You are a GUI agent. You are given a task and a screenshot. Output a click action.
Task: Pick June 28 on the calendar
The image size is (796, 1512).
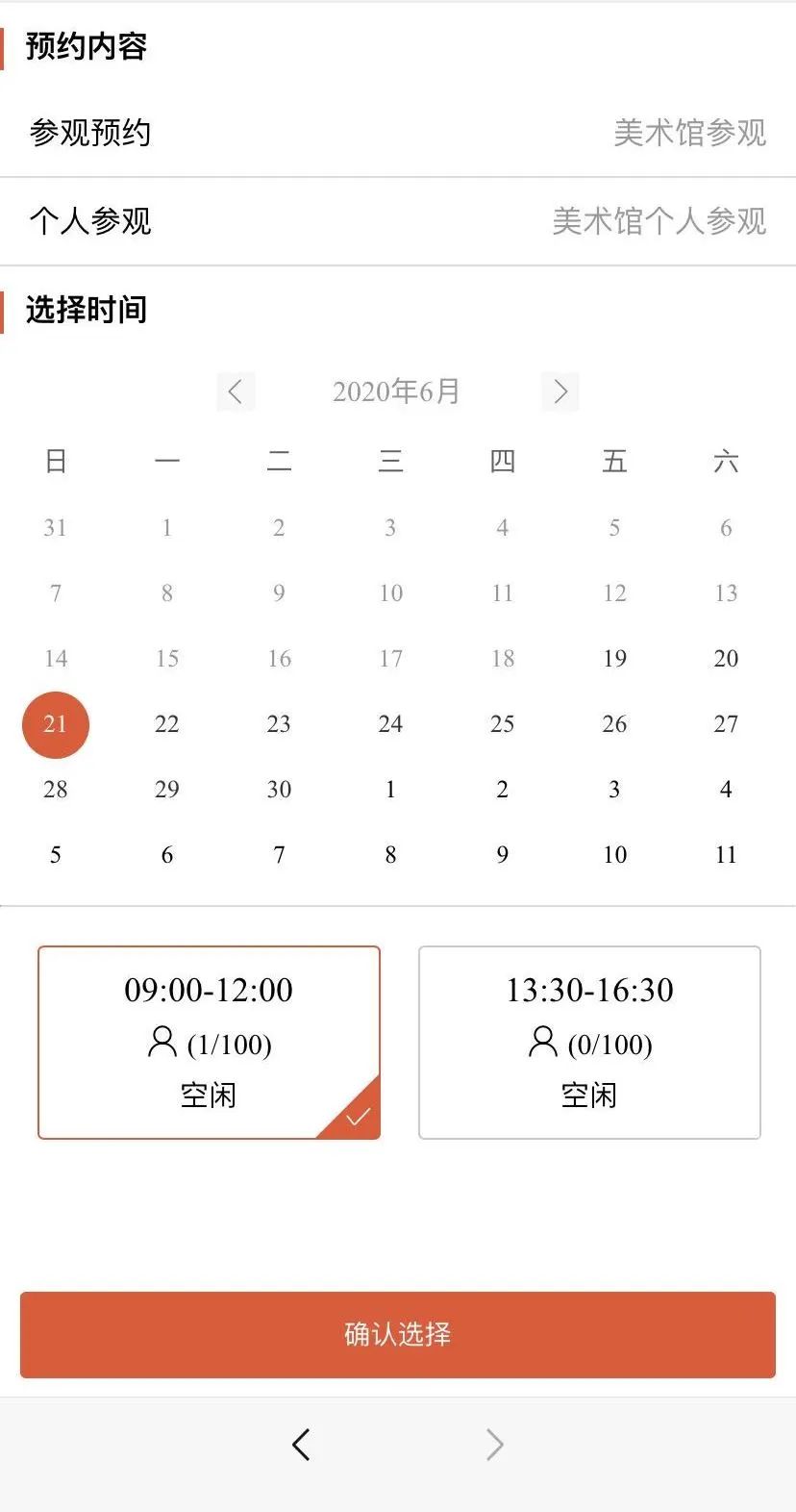pos(56,789)
